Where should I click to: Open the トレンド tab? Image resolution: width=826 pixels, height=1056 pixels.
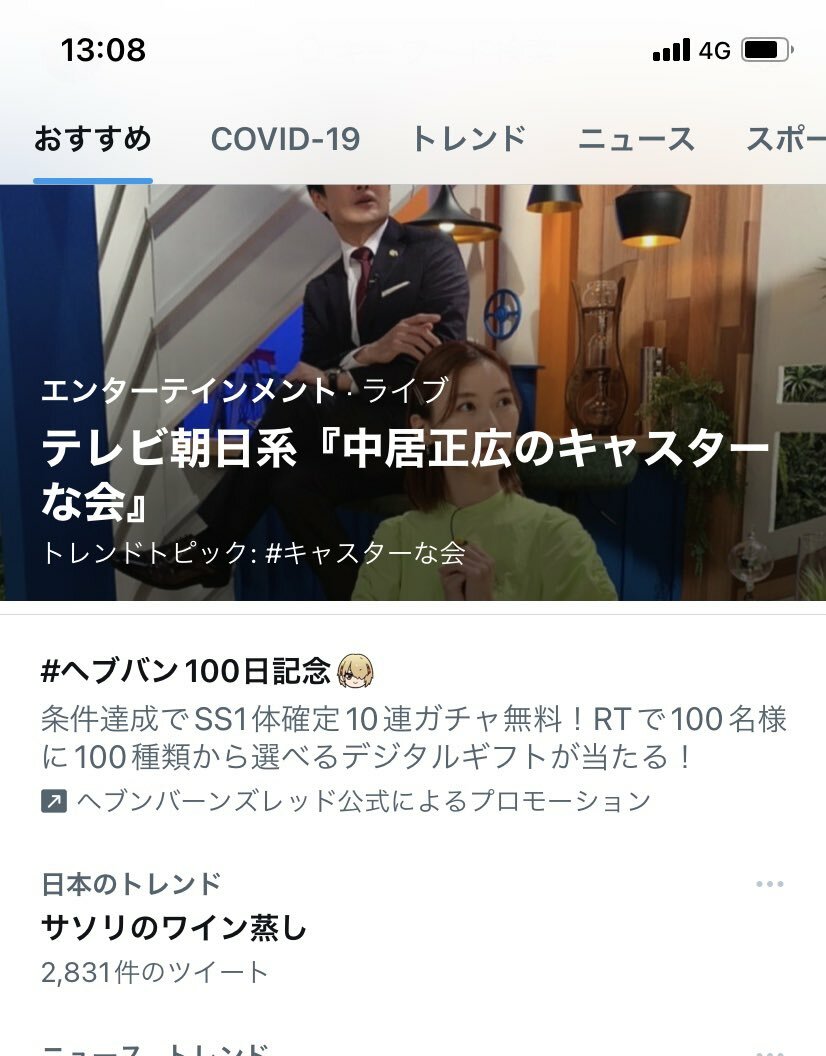click(x=468, y=139)
